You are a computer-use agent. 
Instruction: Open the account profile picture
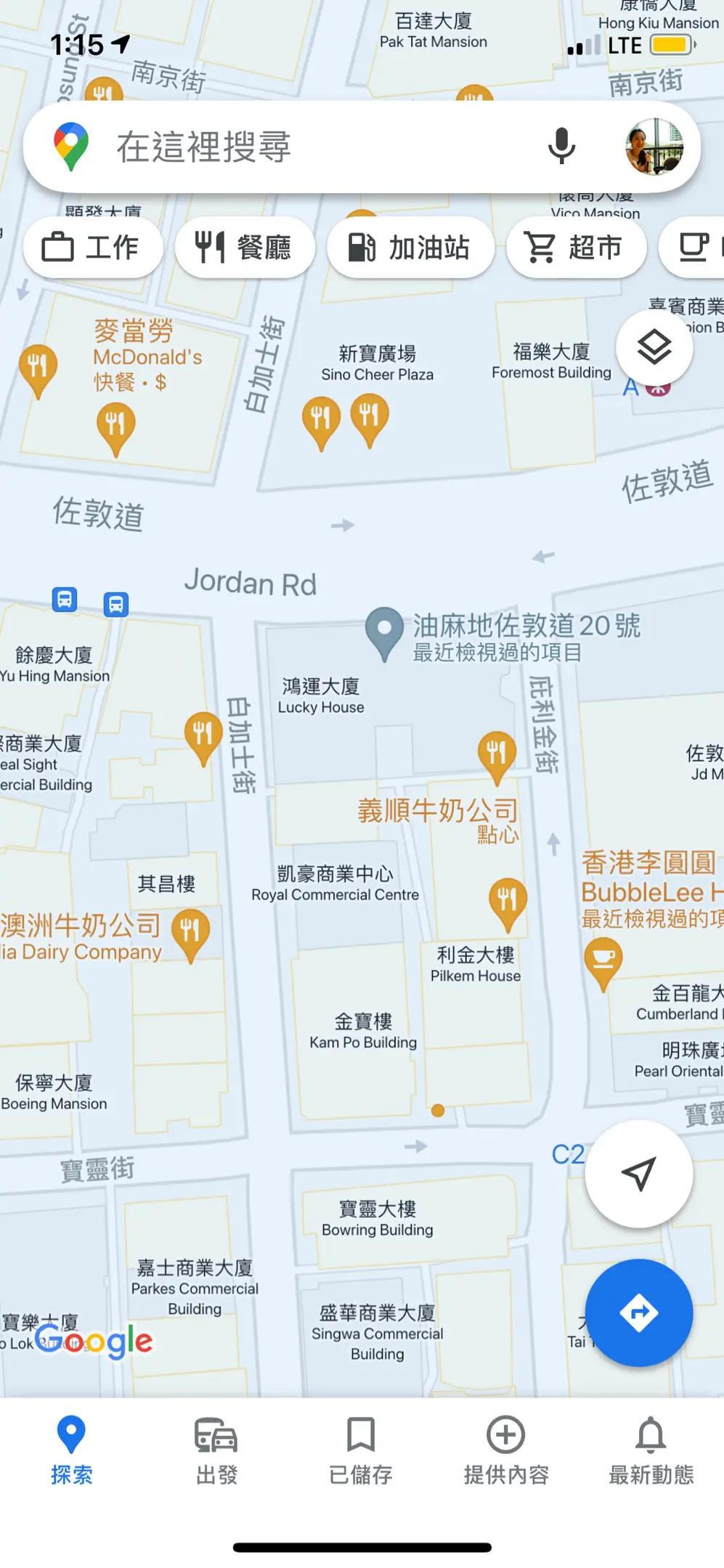[x=654, y=147]
